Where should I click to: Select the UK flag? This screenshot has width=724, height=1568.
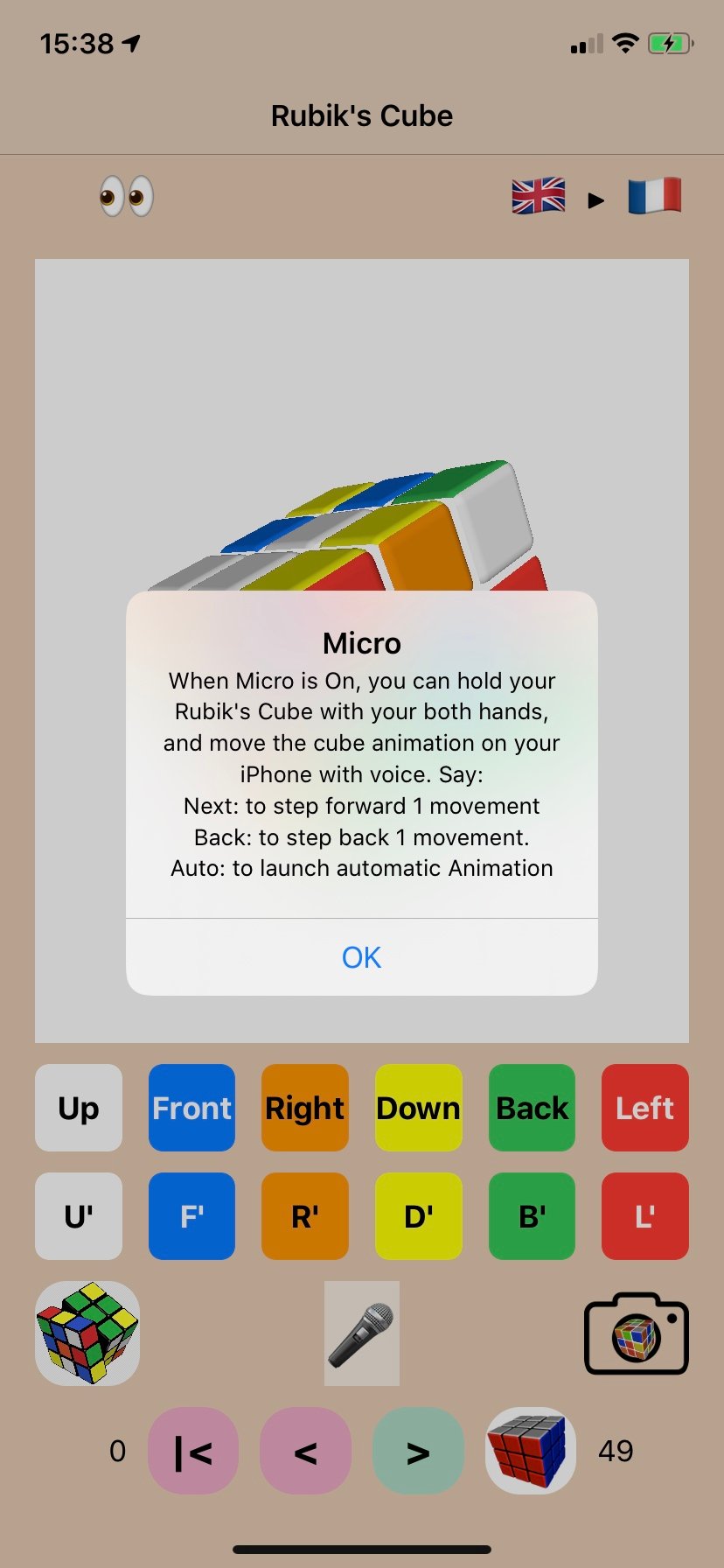(538, 196)
